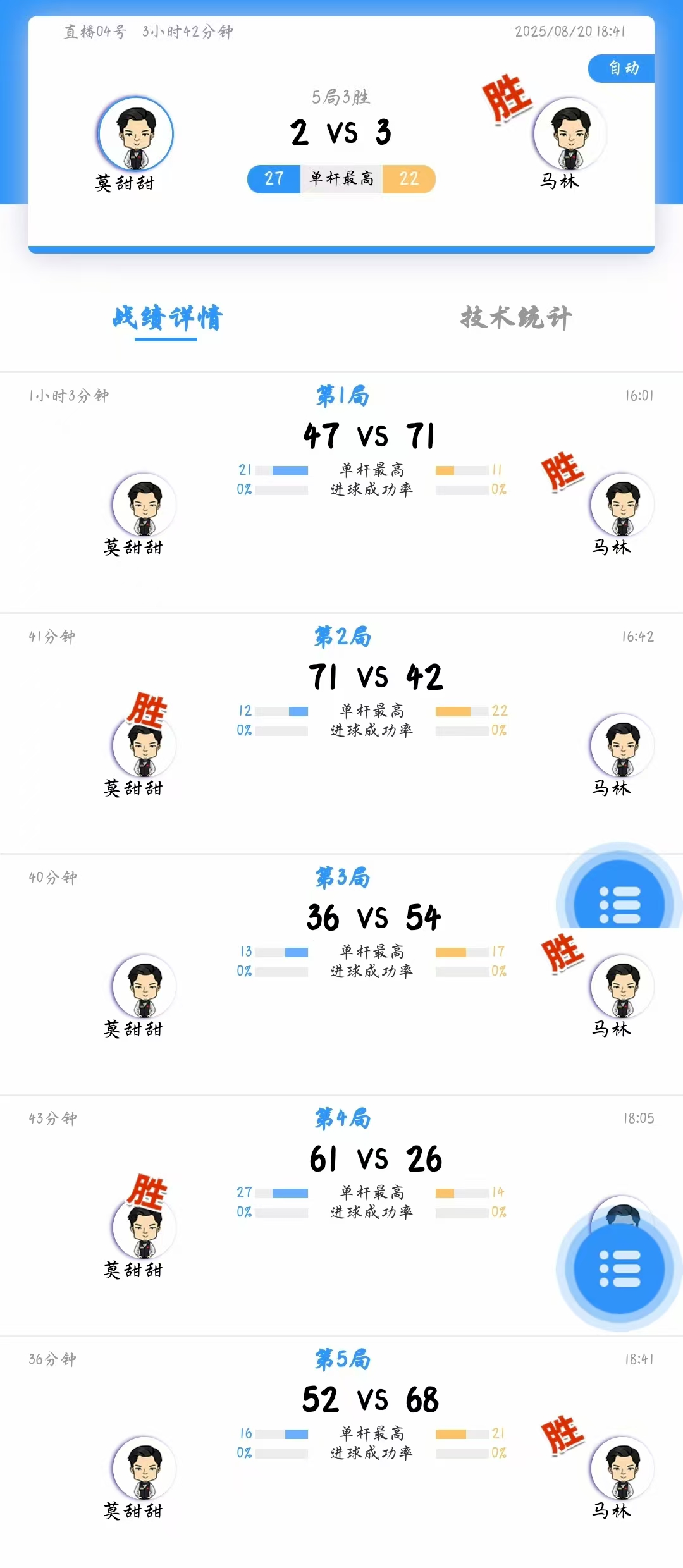The height and width of the screenshot is (1568, 683).
Task: Select the 战绩详情 tab
Action: [167, 317]
